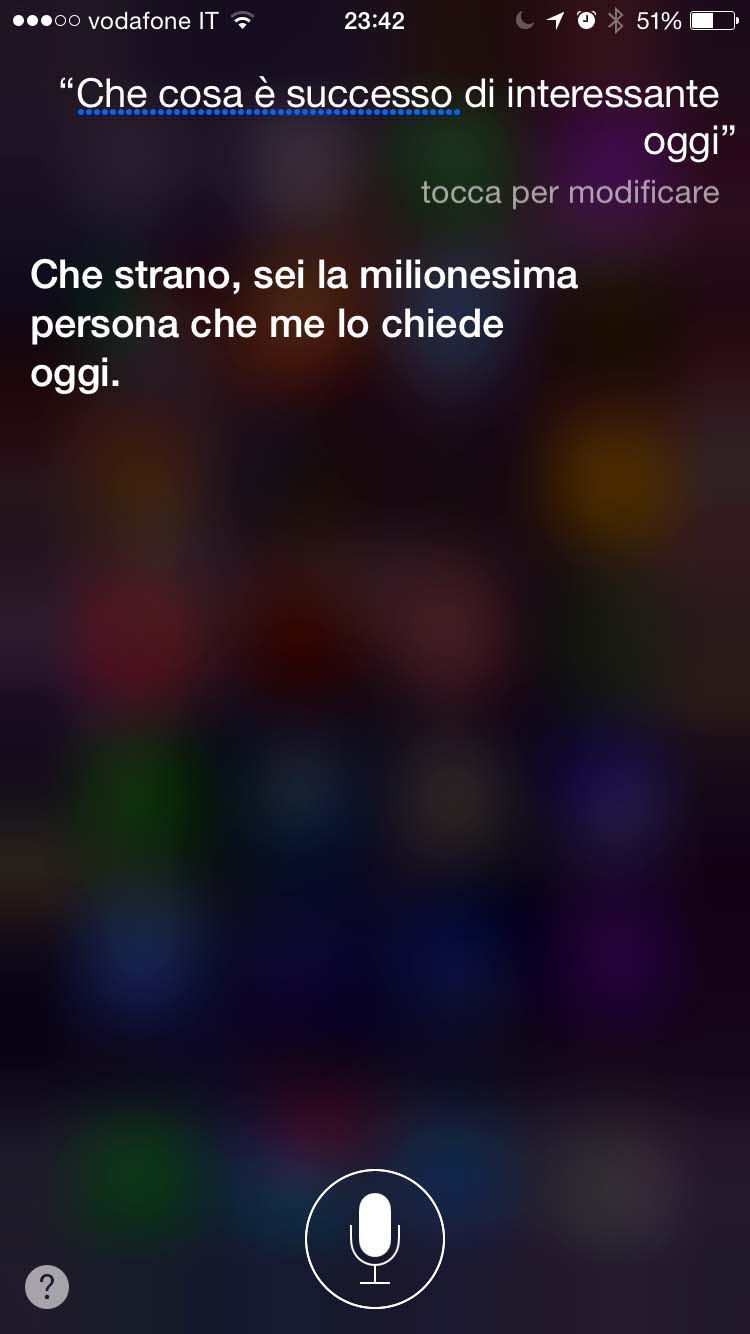This screenshot has height=1334, width=750.
Task: Tap the spoken query to edit it
Action: point(397,118)
